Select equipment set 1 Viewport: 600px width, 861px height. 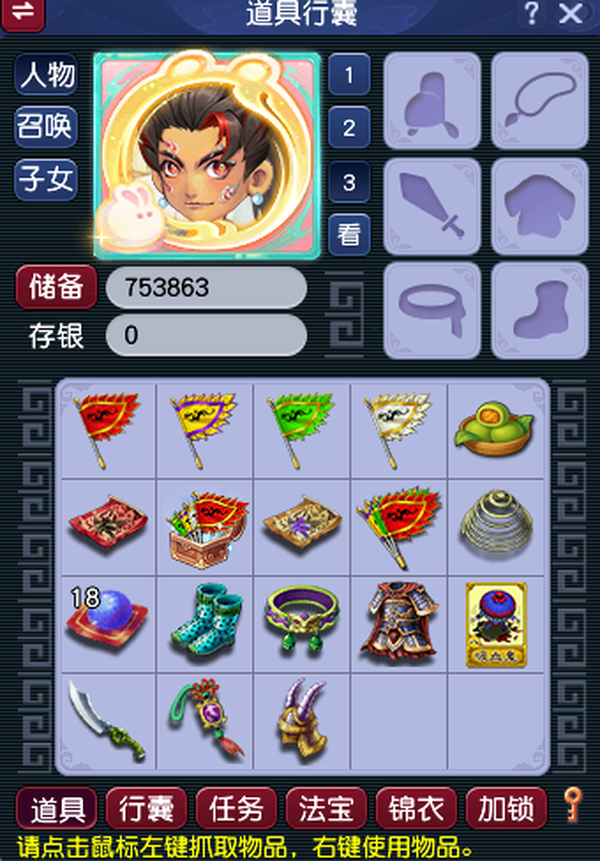click(349, 75)
